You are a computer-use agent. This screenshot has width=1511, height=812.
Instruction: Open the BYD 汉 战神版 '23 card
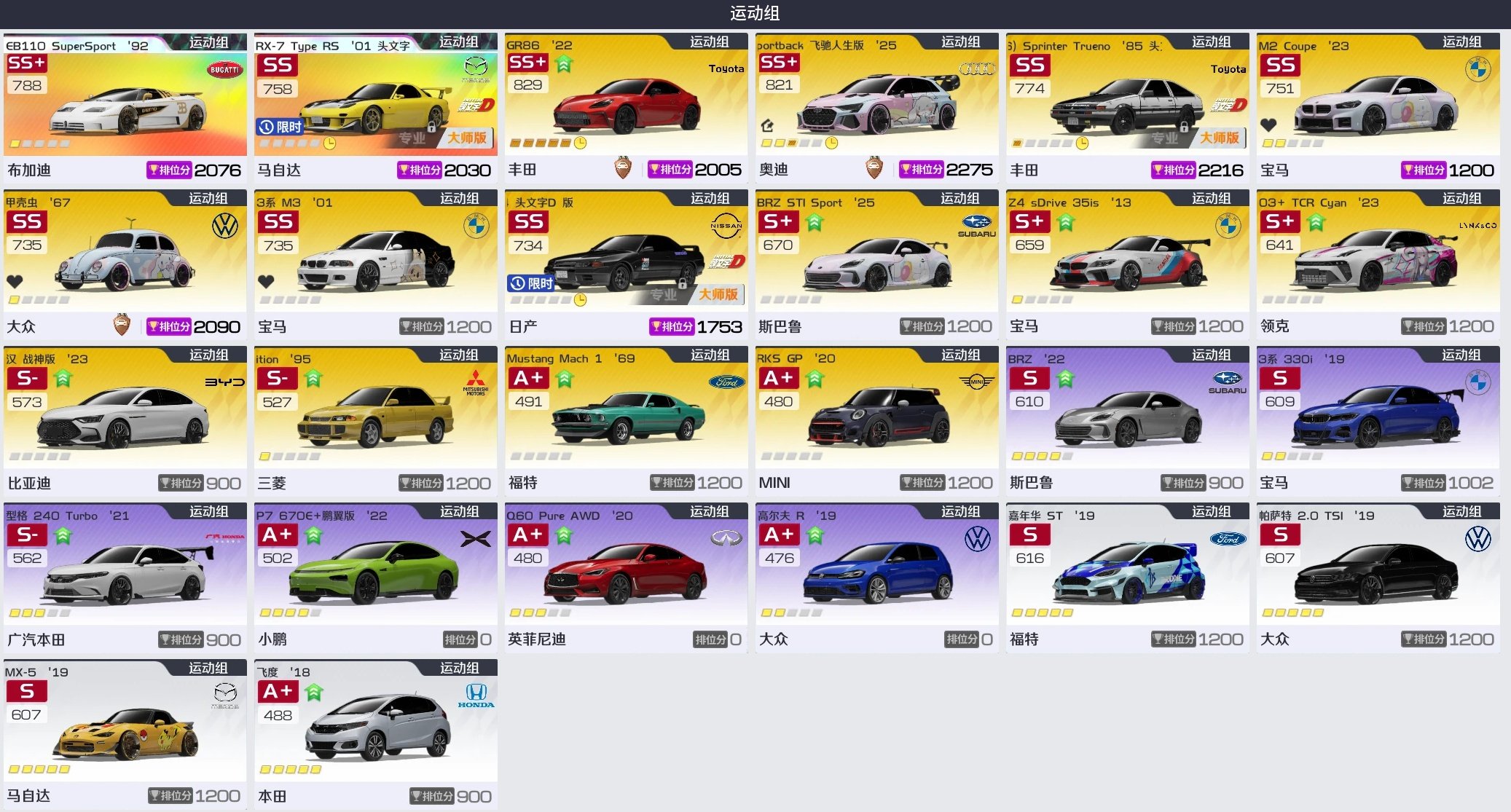point(125,420)
